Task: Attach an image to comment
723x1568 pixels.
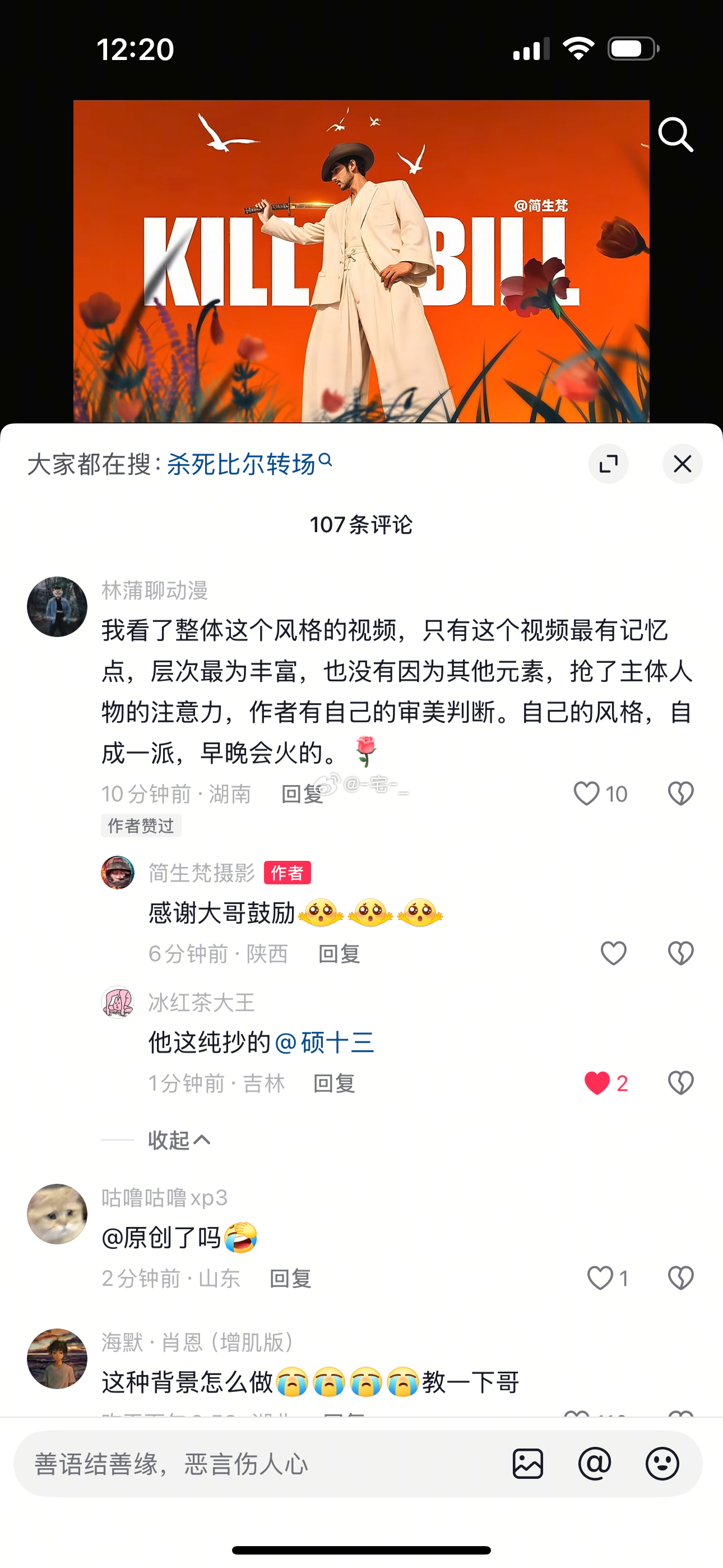Action: click(x=527, y=1463)
